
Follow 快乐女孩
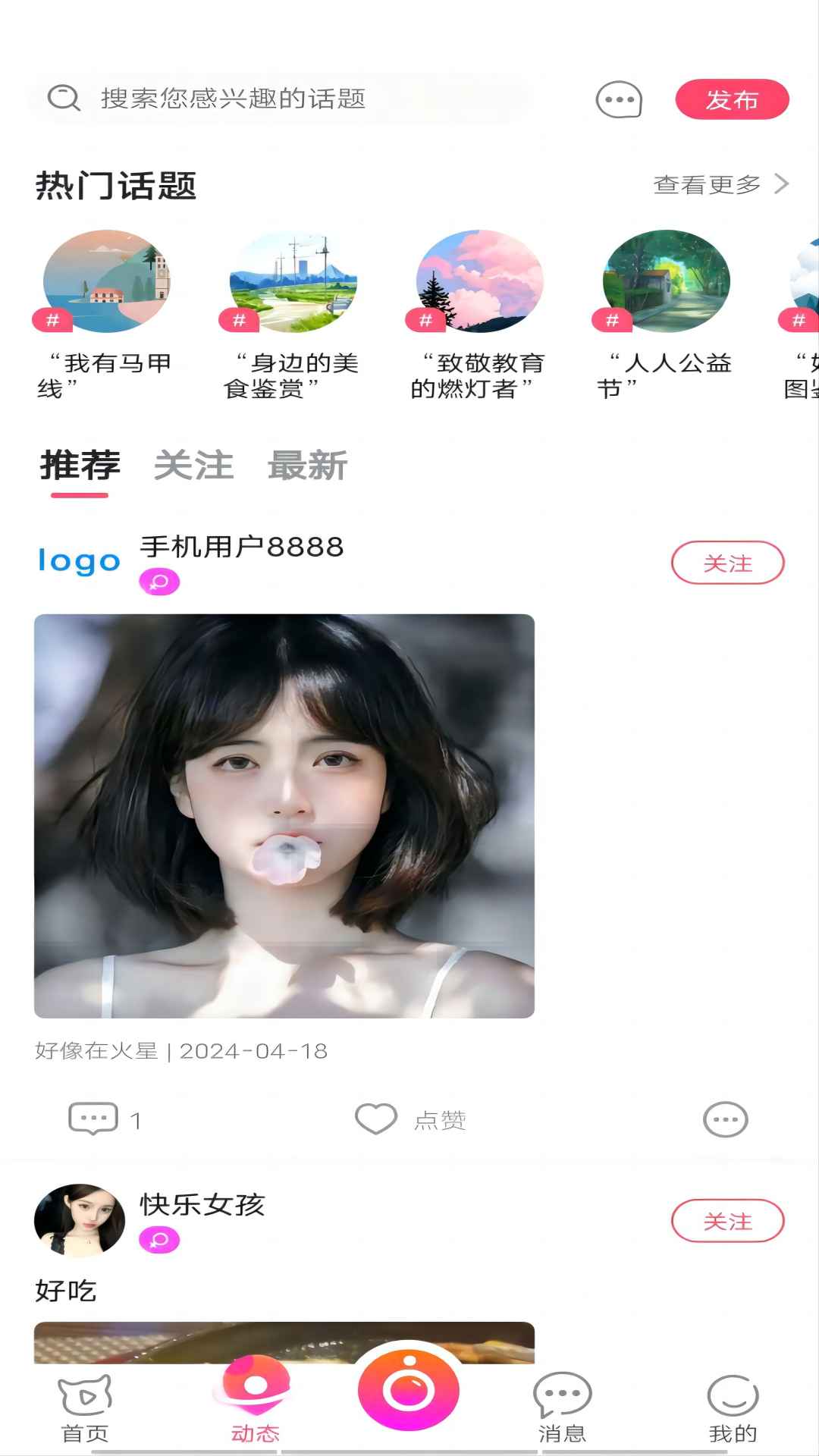tap(727, 1221)
